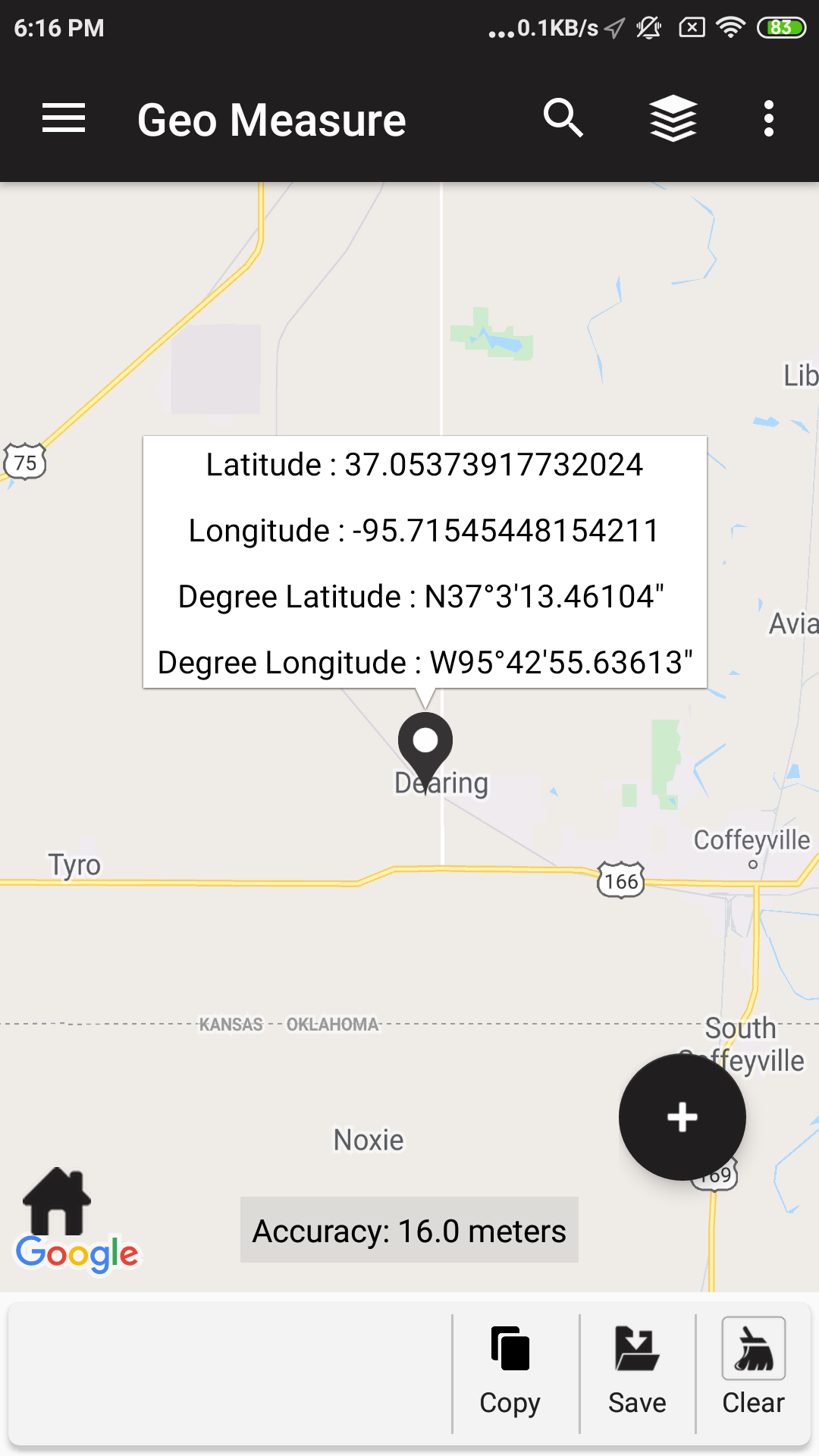Image resolution: width=819 pixels, height=1456 pixels.
Task: Open the search function
Action: 564,119
